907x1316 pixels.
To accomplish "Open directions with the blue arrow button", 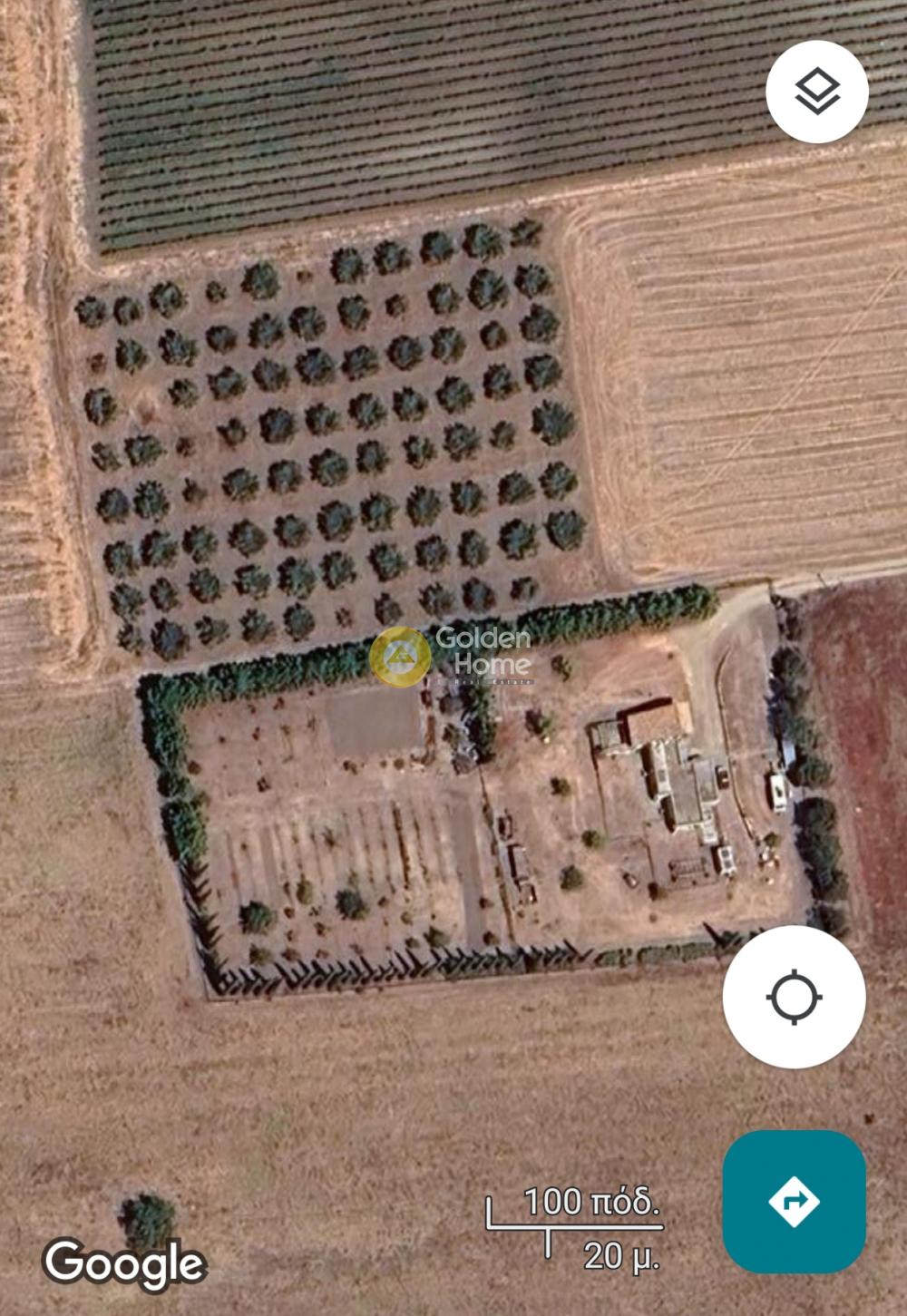I will click(794, 1201).
